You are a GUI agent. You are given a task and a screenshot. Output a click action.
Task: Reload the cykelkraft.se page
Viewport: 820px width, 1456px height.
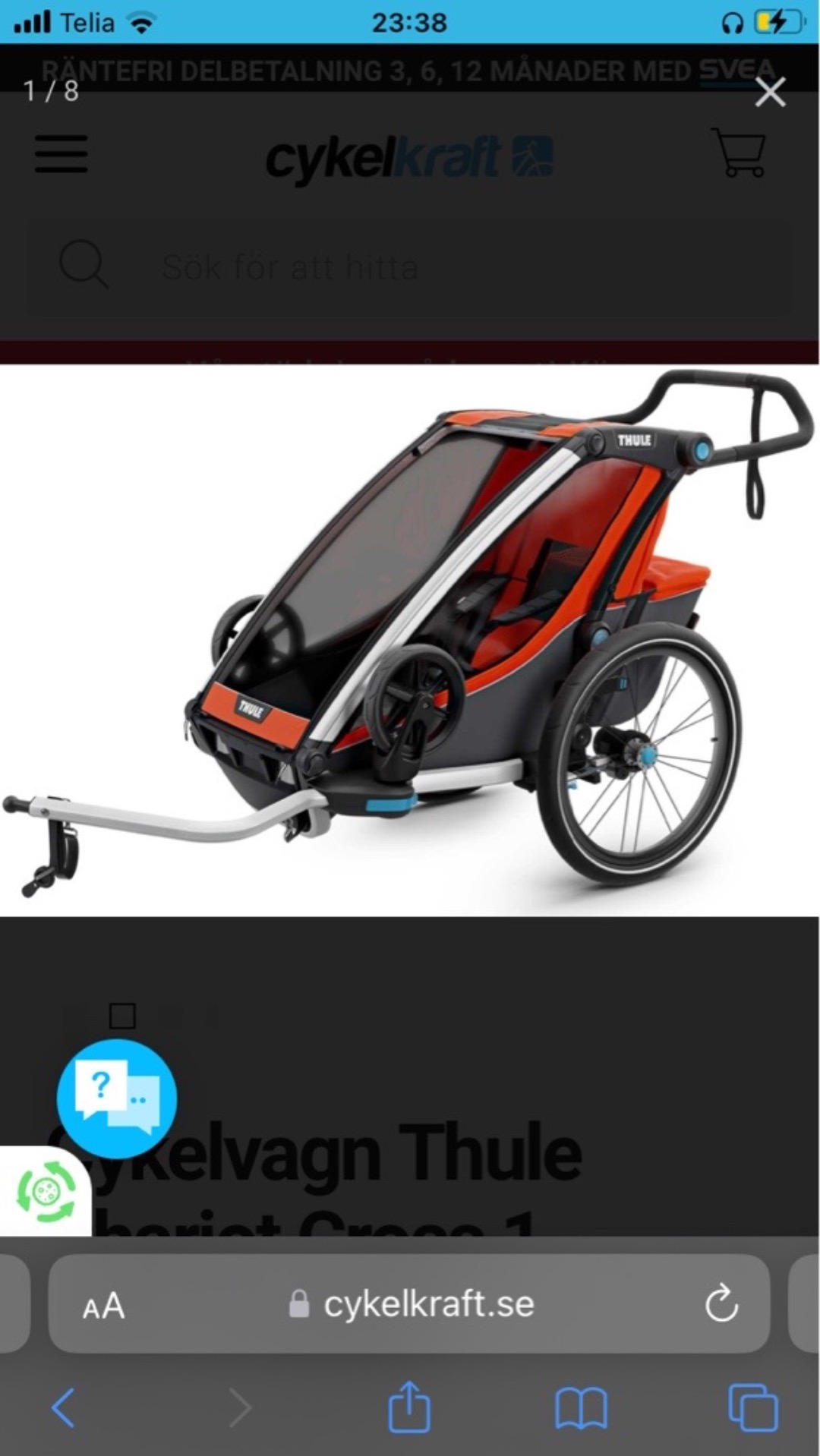(721, 1304)
